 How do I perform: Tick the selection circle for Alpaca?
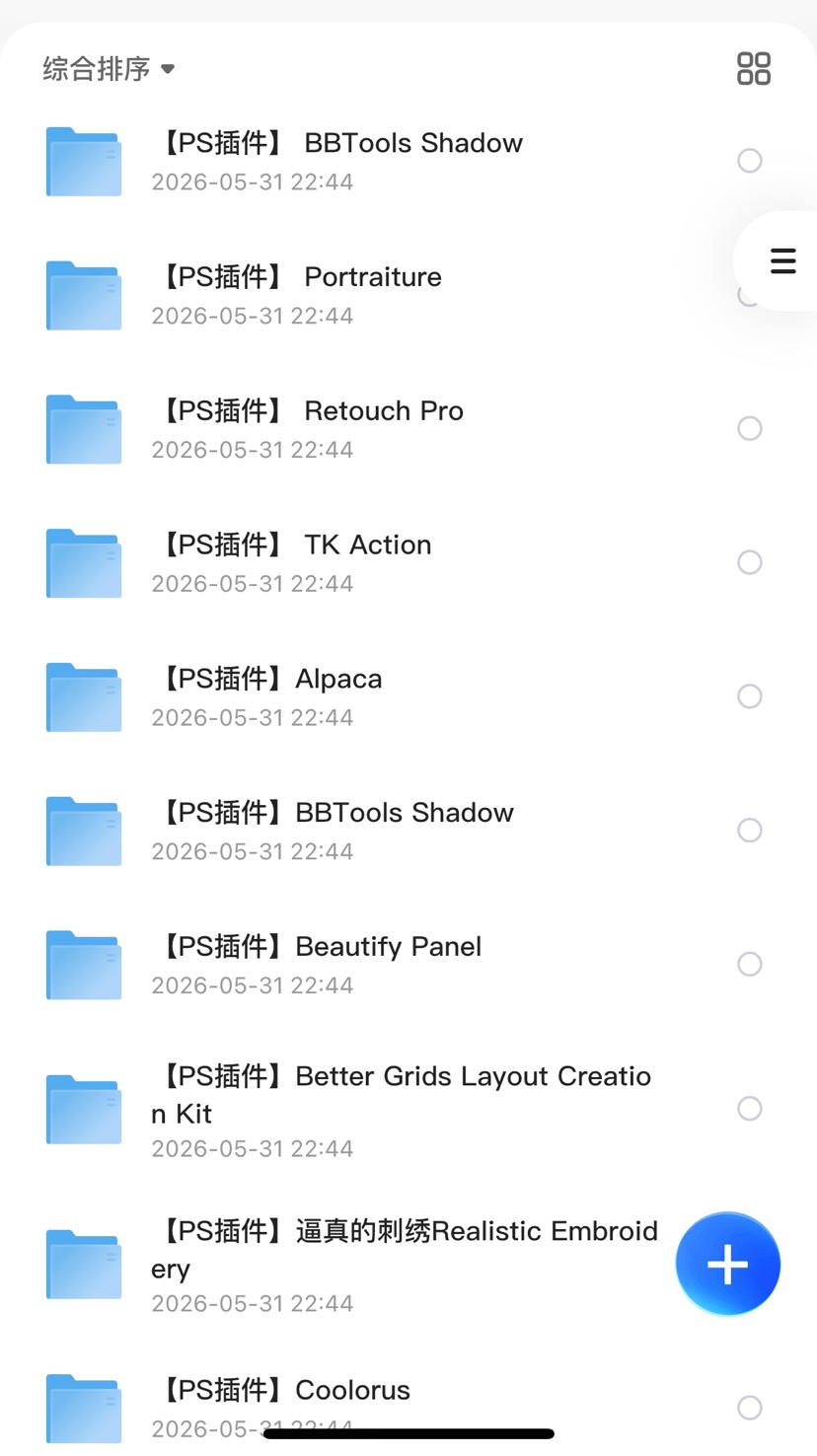tap(750, 696)
